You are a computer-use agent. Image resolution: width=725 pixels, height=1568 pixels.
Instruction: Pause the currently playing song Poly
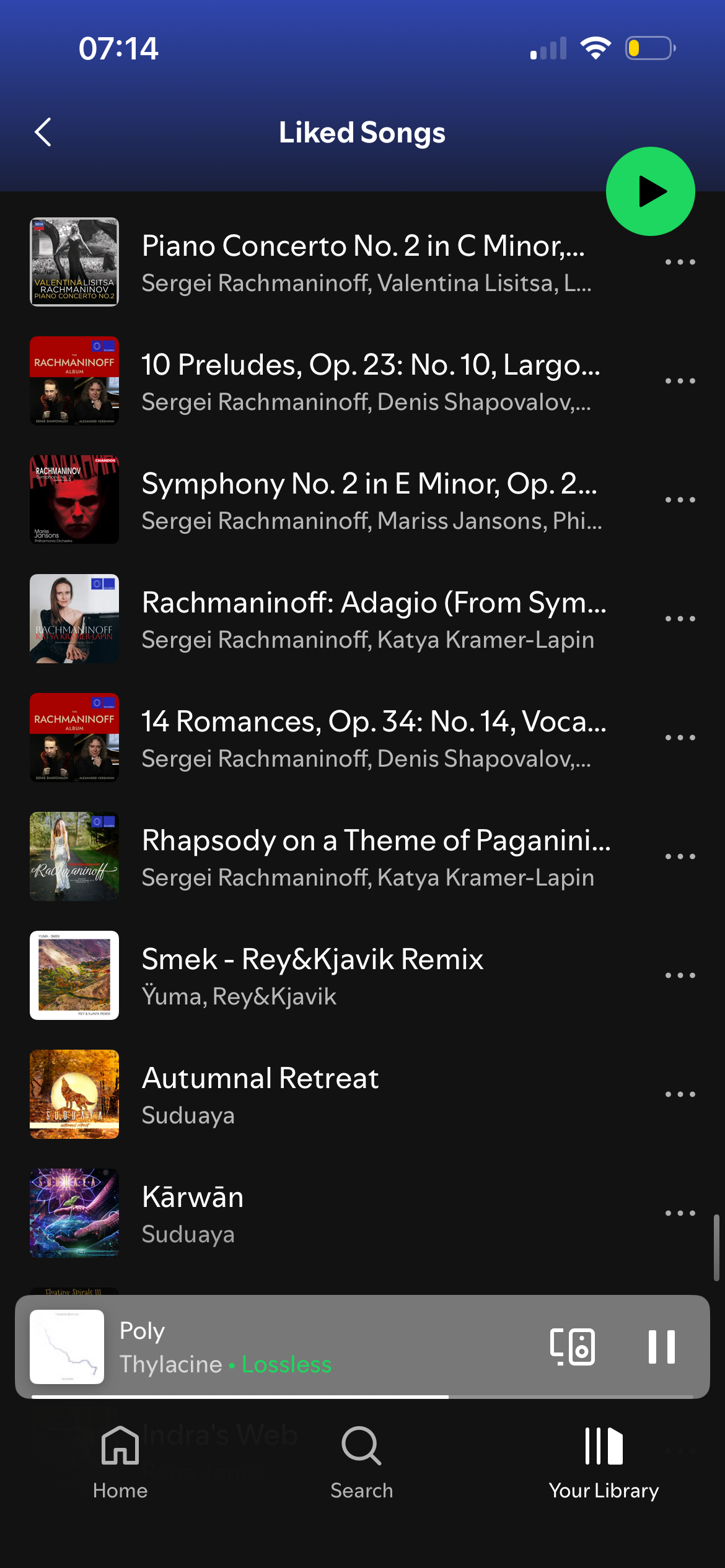pos(661,1347)
